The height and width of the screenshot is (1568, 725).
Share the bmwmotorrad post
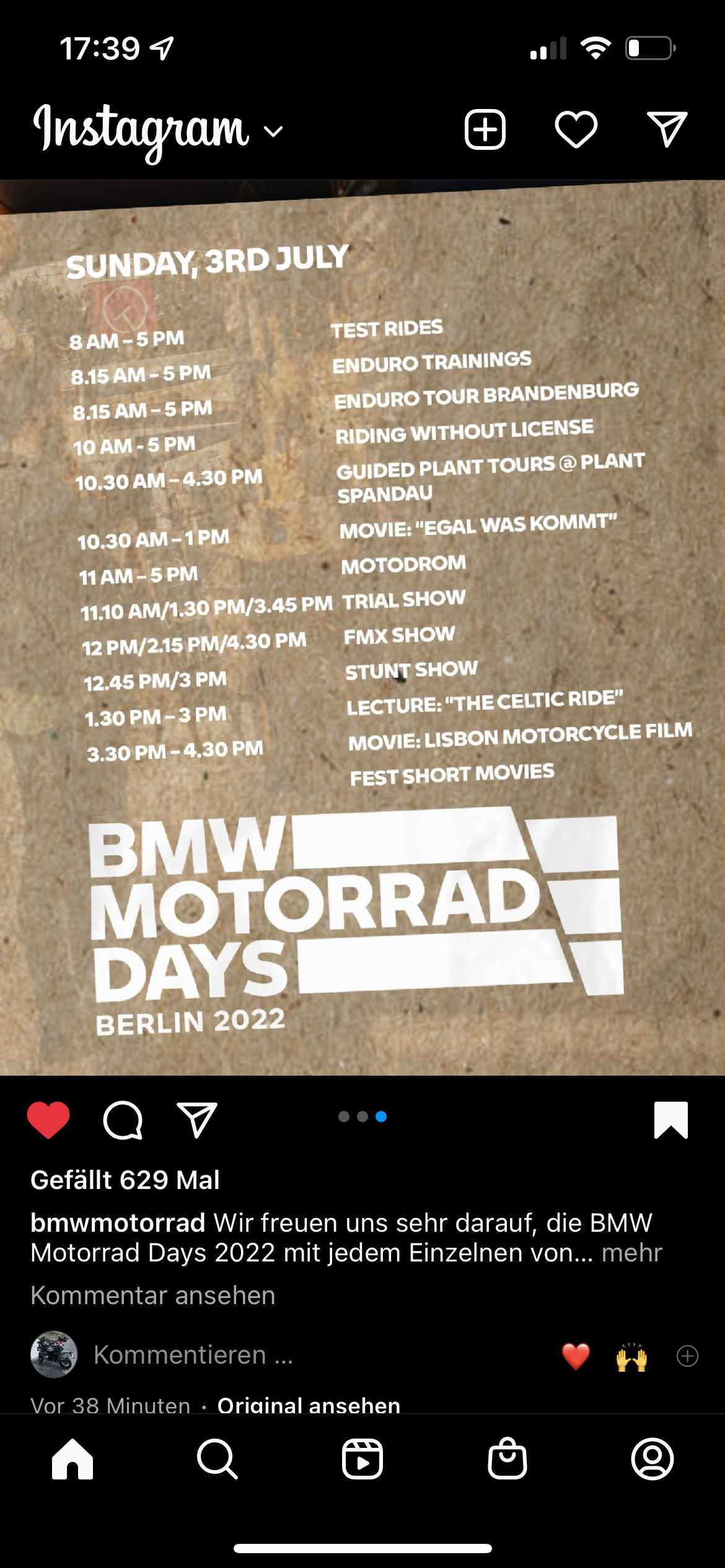pos(196,1120)
